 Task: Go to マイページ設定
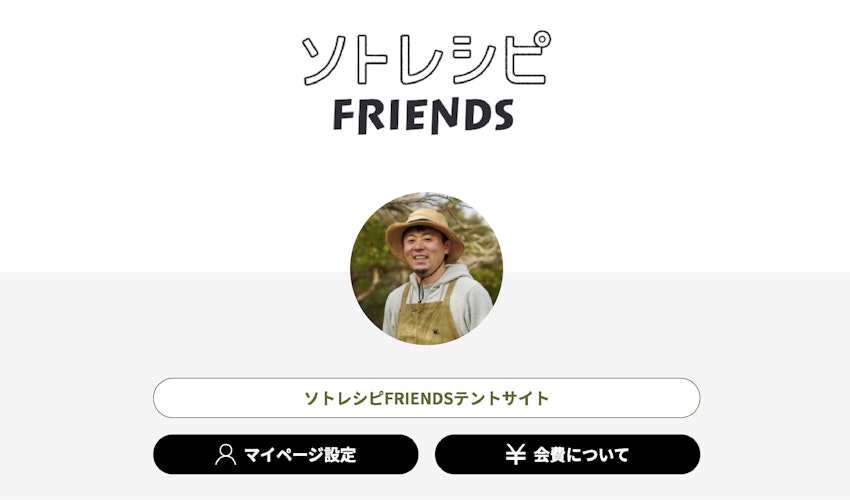285,455
